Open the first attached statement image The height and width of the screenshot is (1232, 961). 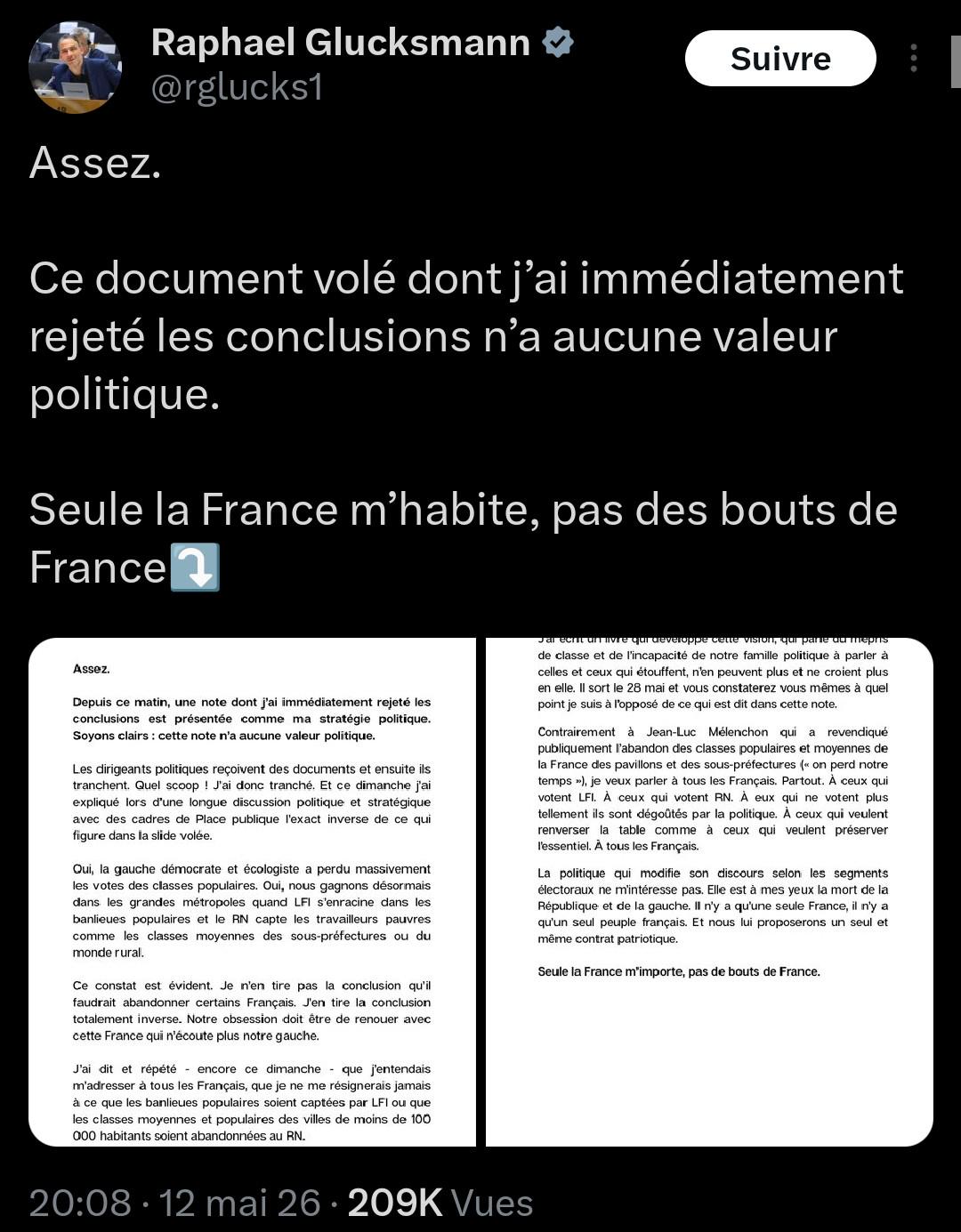click(x=253, y=891)
